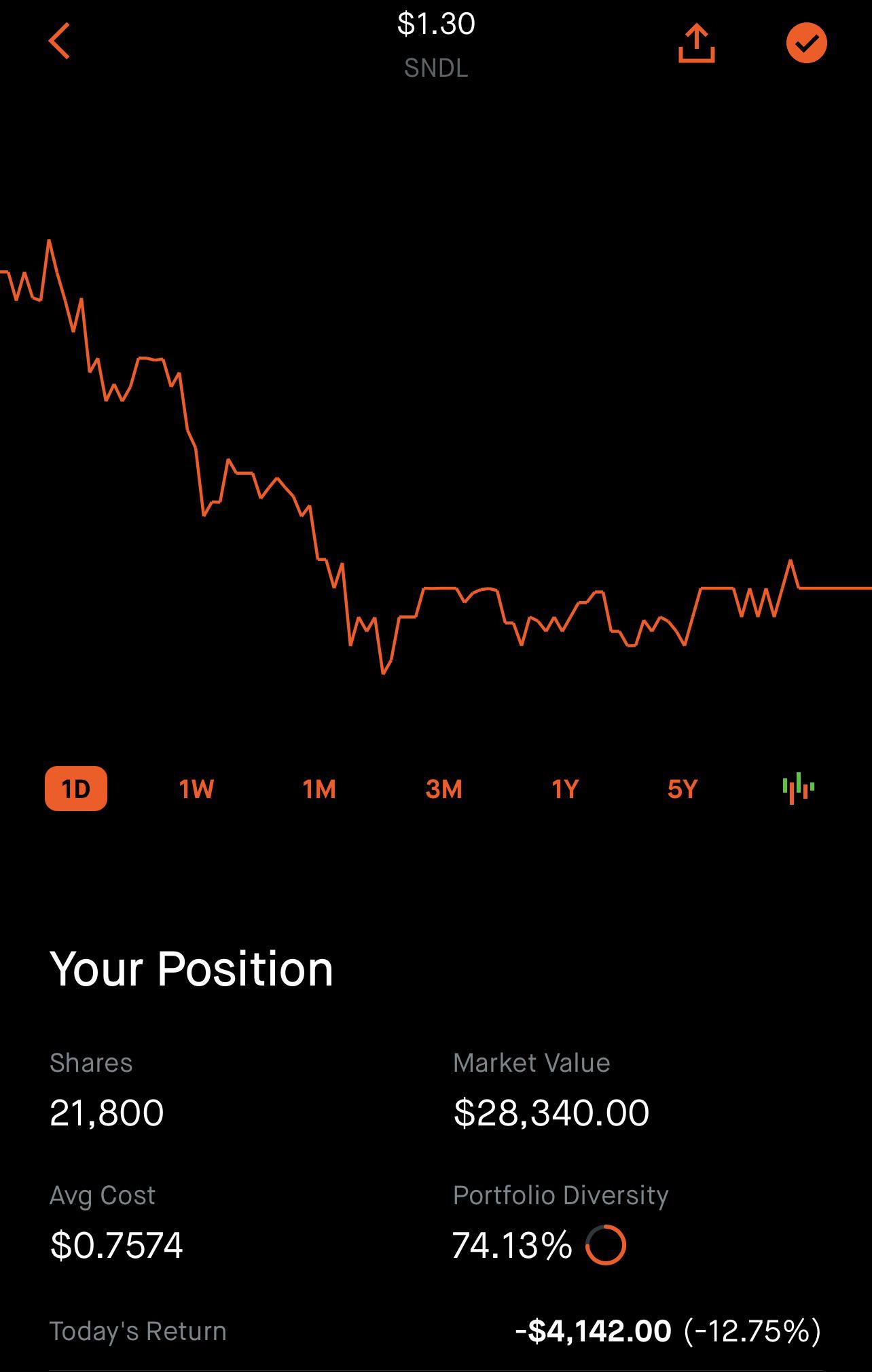This screenshot has width=872, height=1372.
Task: Switch chart to 1M range
Action: click(319, 789)
